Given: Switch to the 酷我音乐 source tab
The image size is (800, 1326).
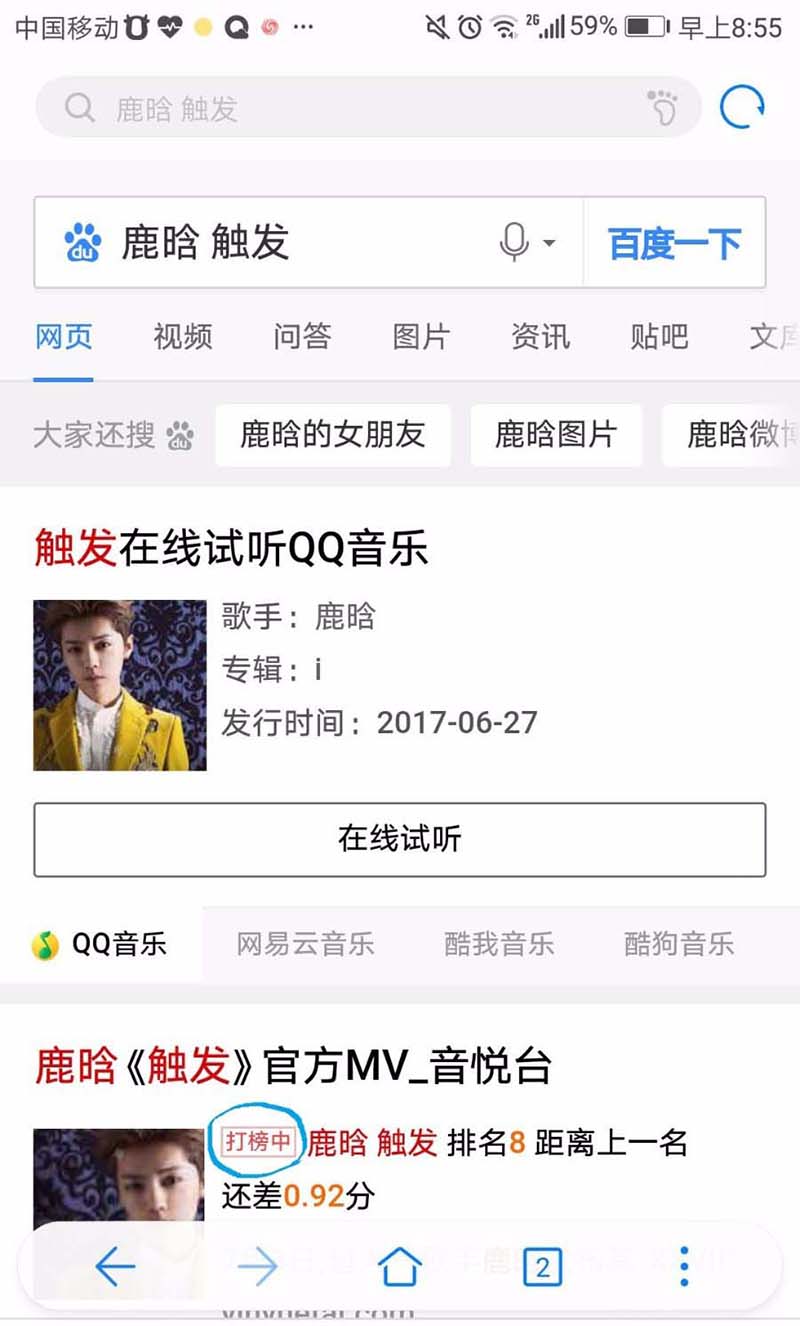Looking at the screenshot, I should pos(499,943).
